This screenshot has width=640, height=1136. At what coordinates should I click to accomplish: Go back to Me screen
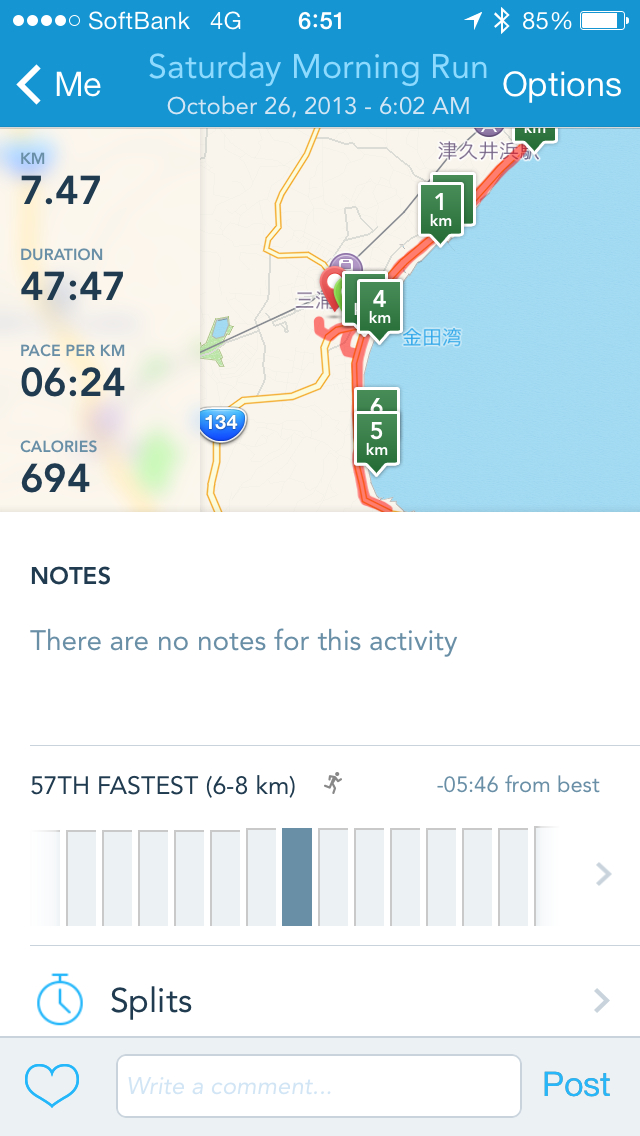59,85
